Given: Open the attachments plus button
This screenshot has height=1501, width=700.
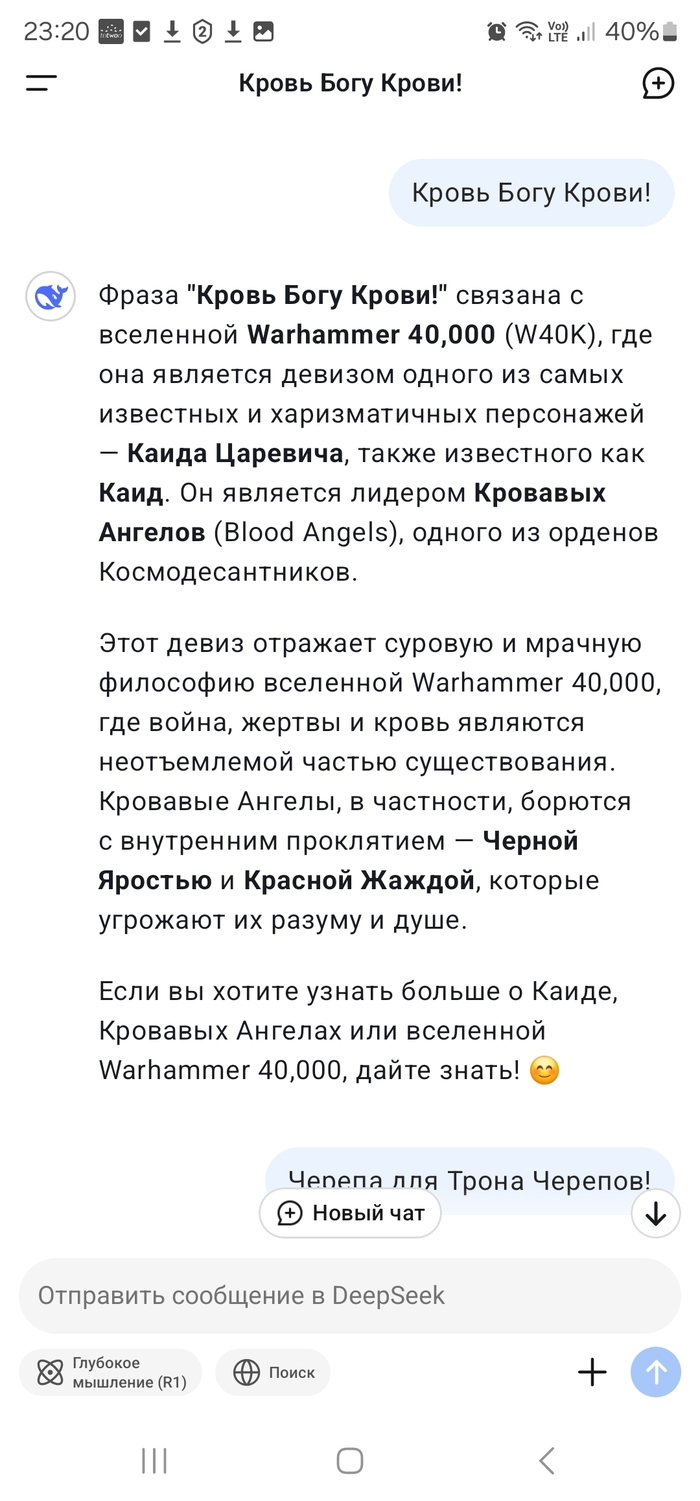Looking at the screenshot, I should point(592,1373).
